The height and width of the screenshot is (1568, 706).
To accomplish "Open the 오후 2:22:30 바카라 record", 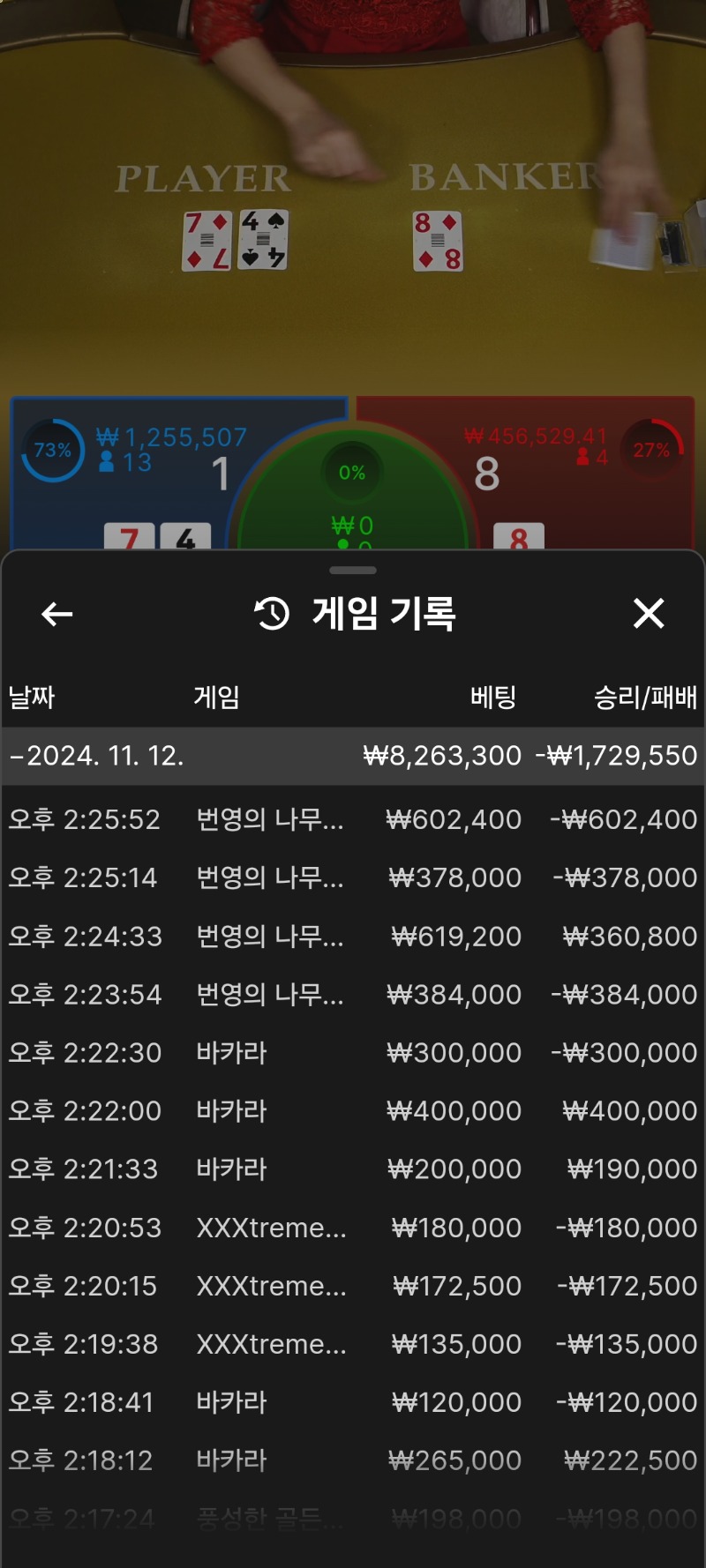I will (353, 1052).
